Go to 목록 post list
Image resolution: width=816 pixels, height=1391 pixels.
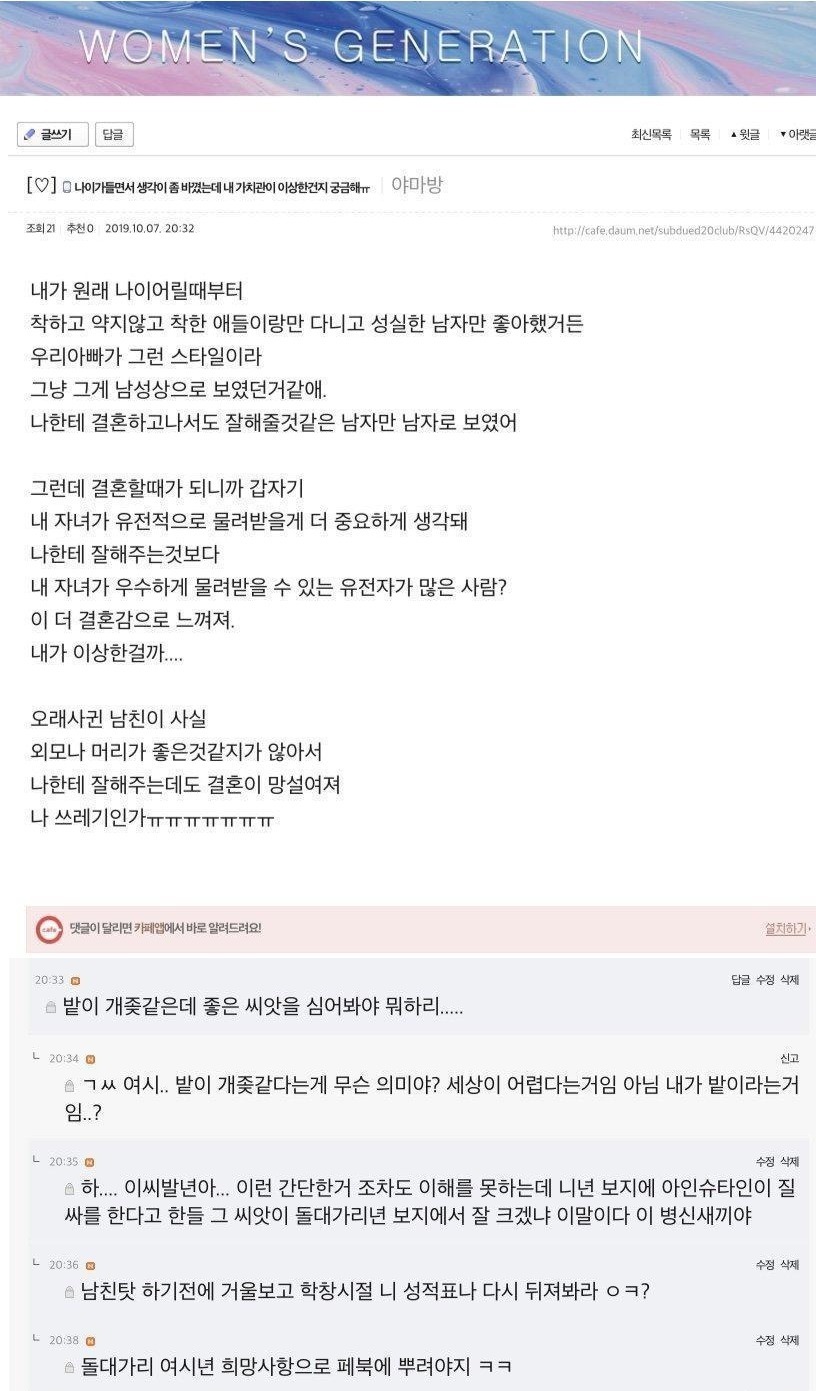tap(700, 134)
